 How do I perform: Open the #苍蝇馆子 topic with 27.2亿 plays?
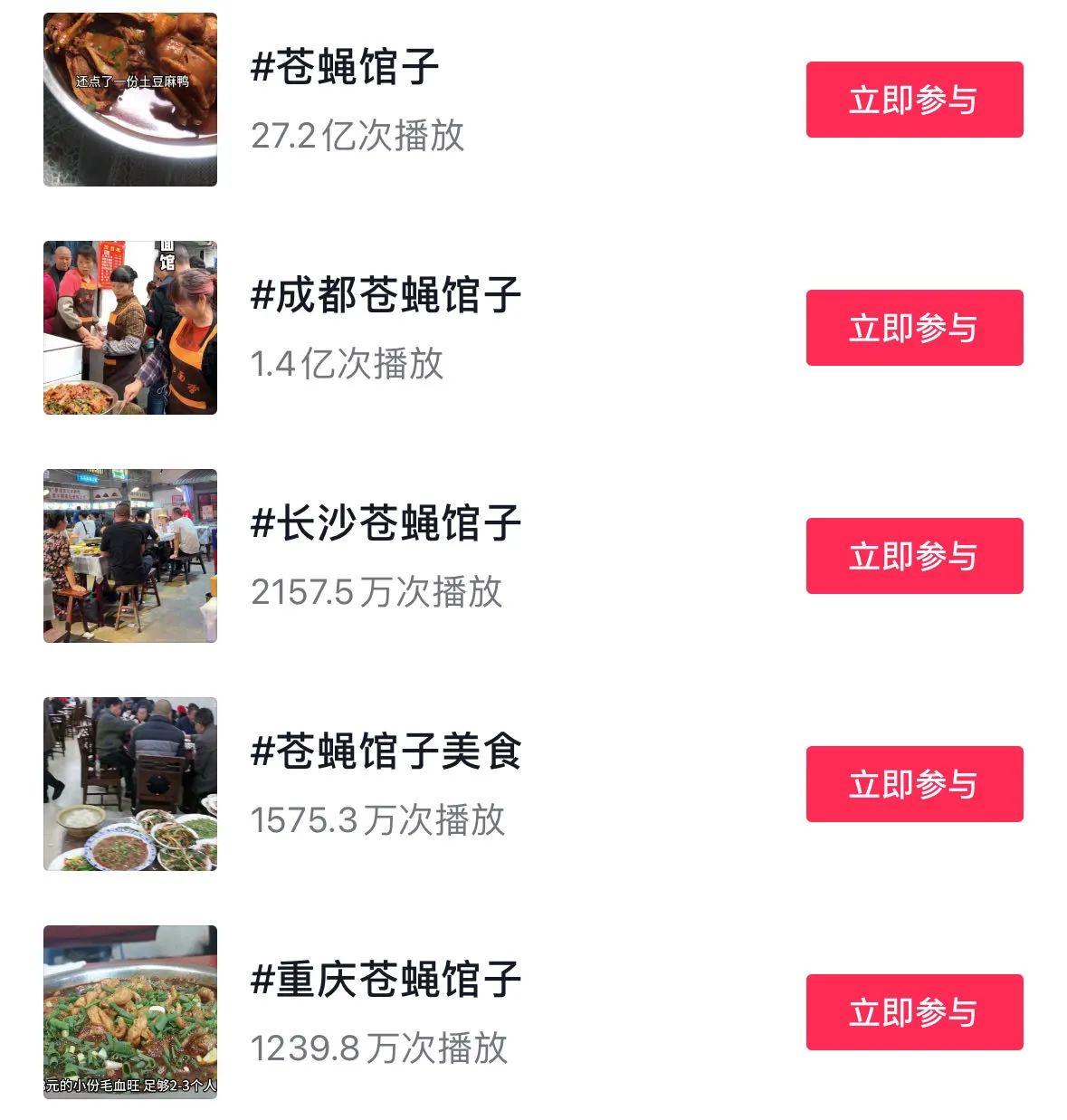pos(345,68)
